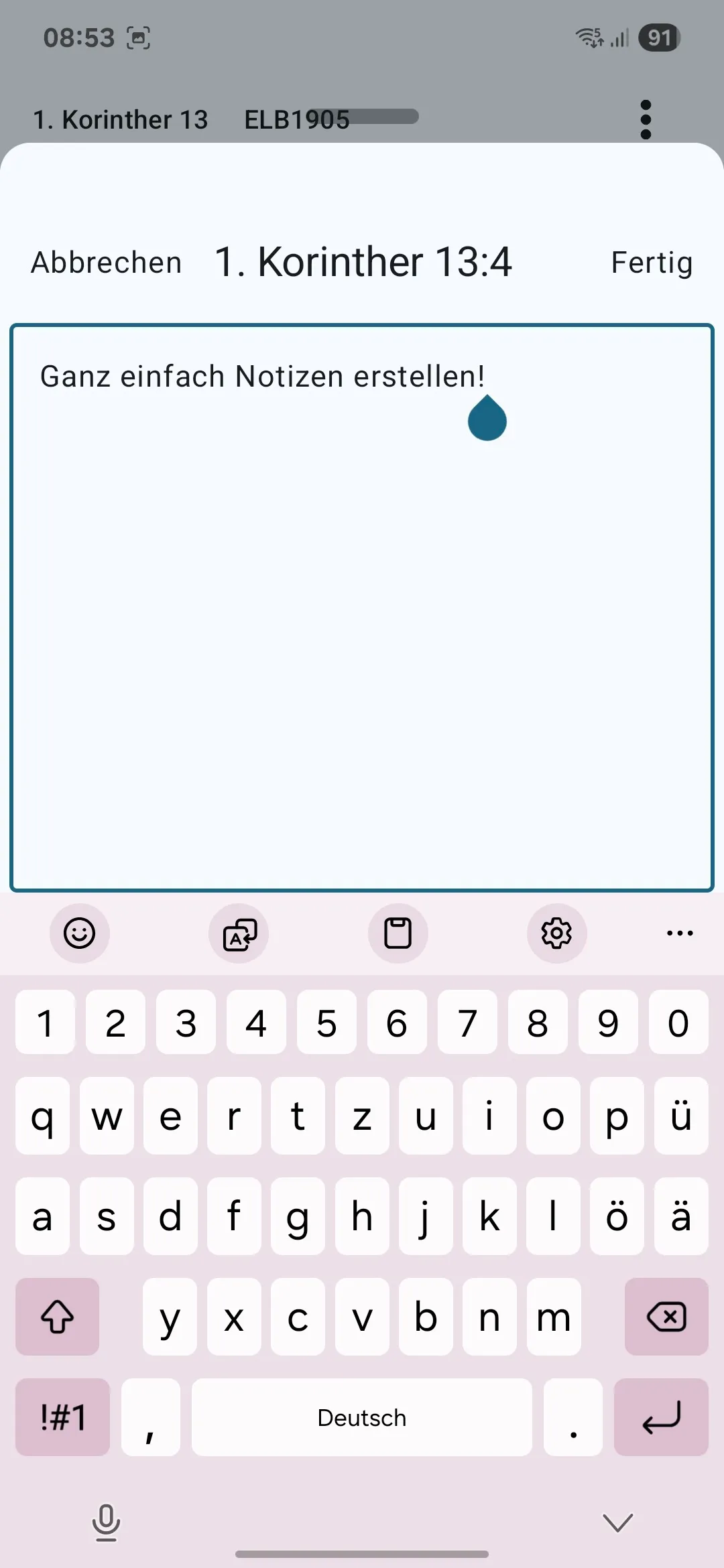Open keyboard settings gear

point(556,933)
